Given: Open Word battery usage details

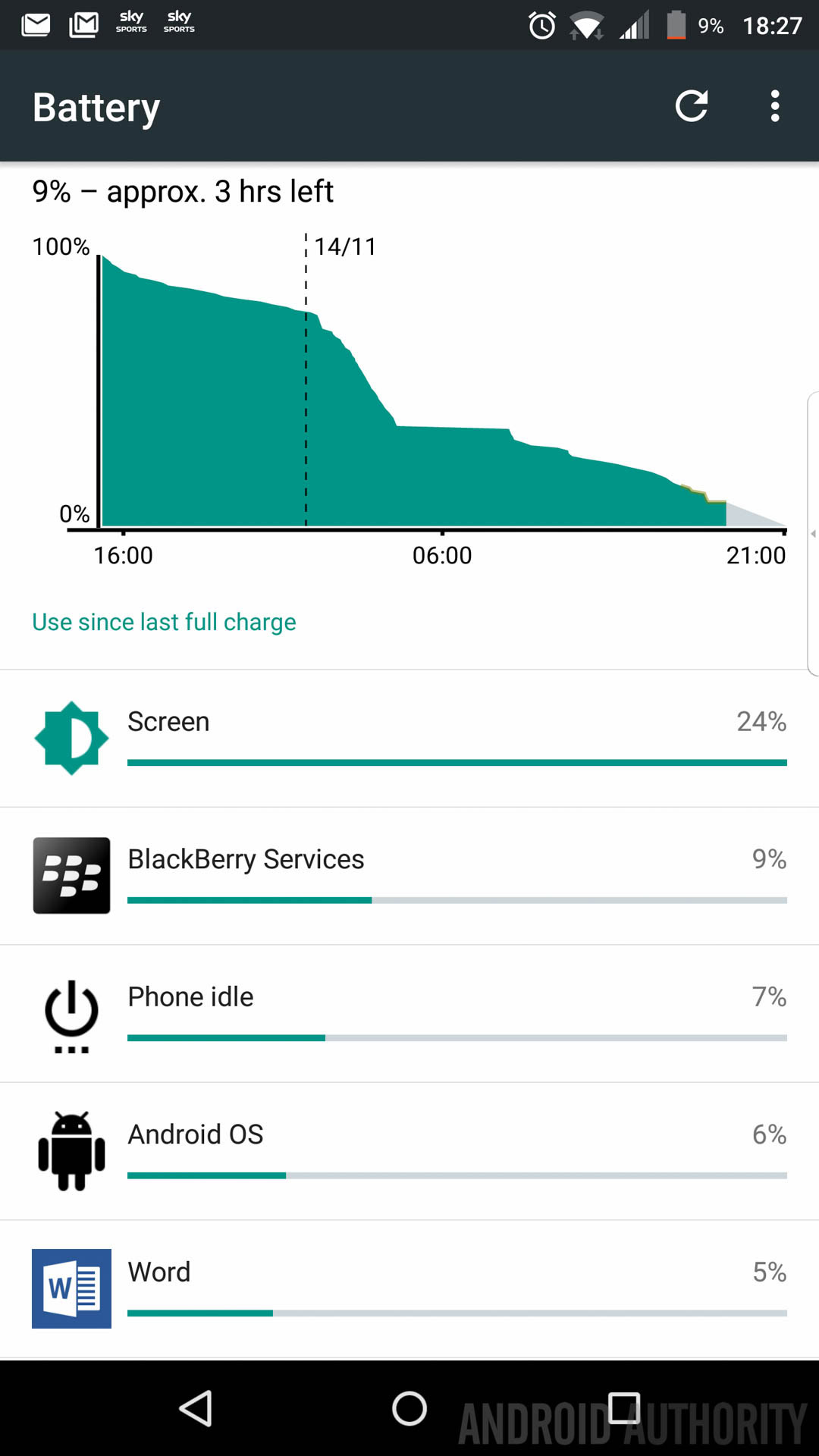Looking at the screenshot, I should (409, 1289).
